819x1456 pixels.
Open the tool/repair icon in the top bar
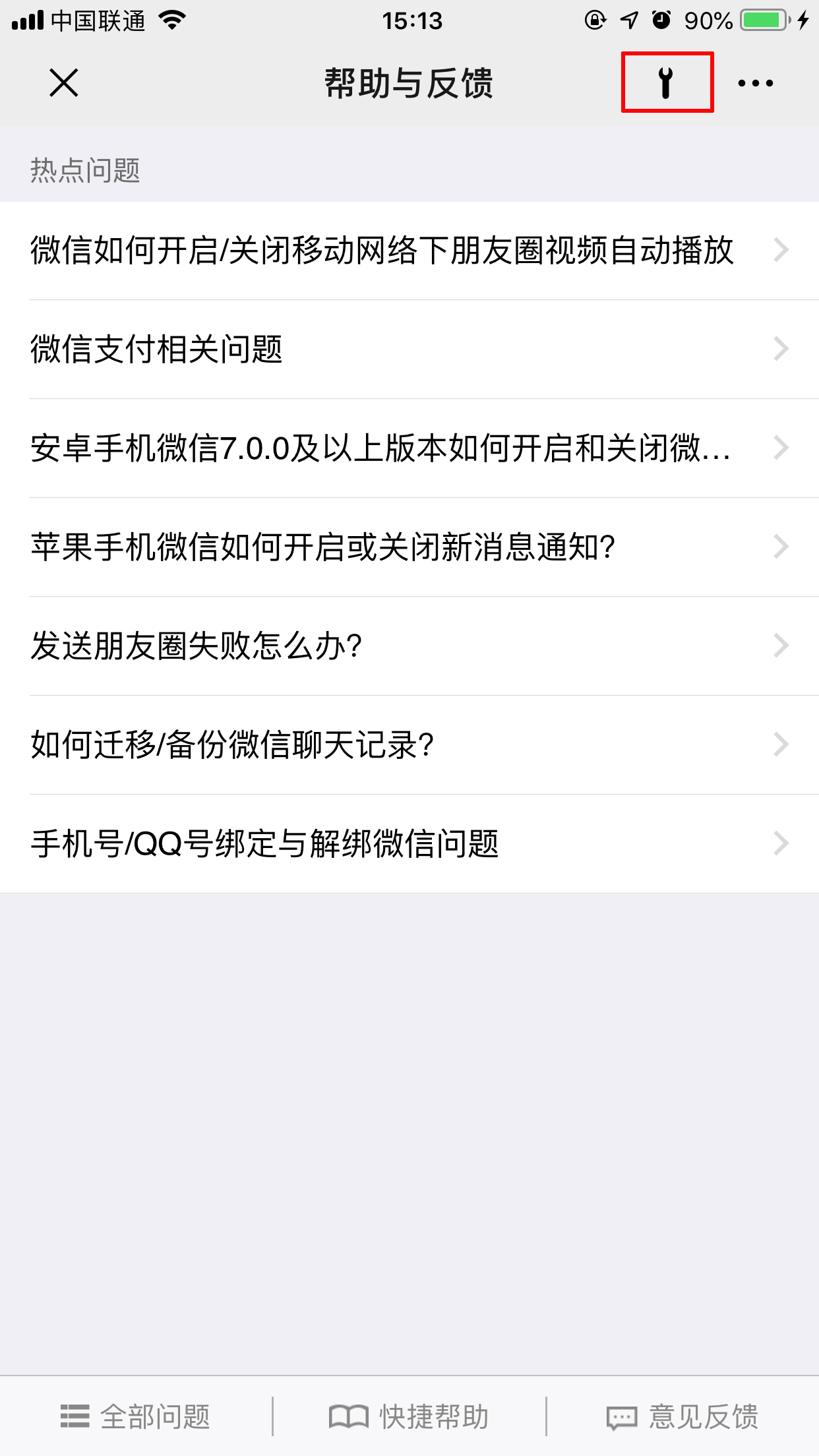[666, 82]
